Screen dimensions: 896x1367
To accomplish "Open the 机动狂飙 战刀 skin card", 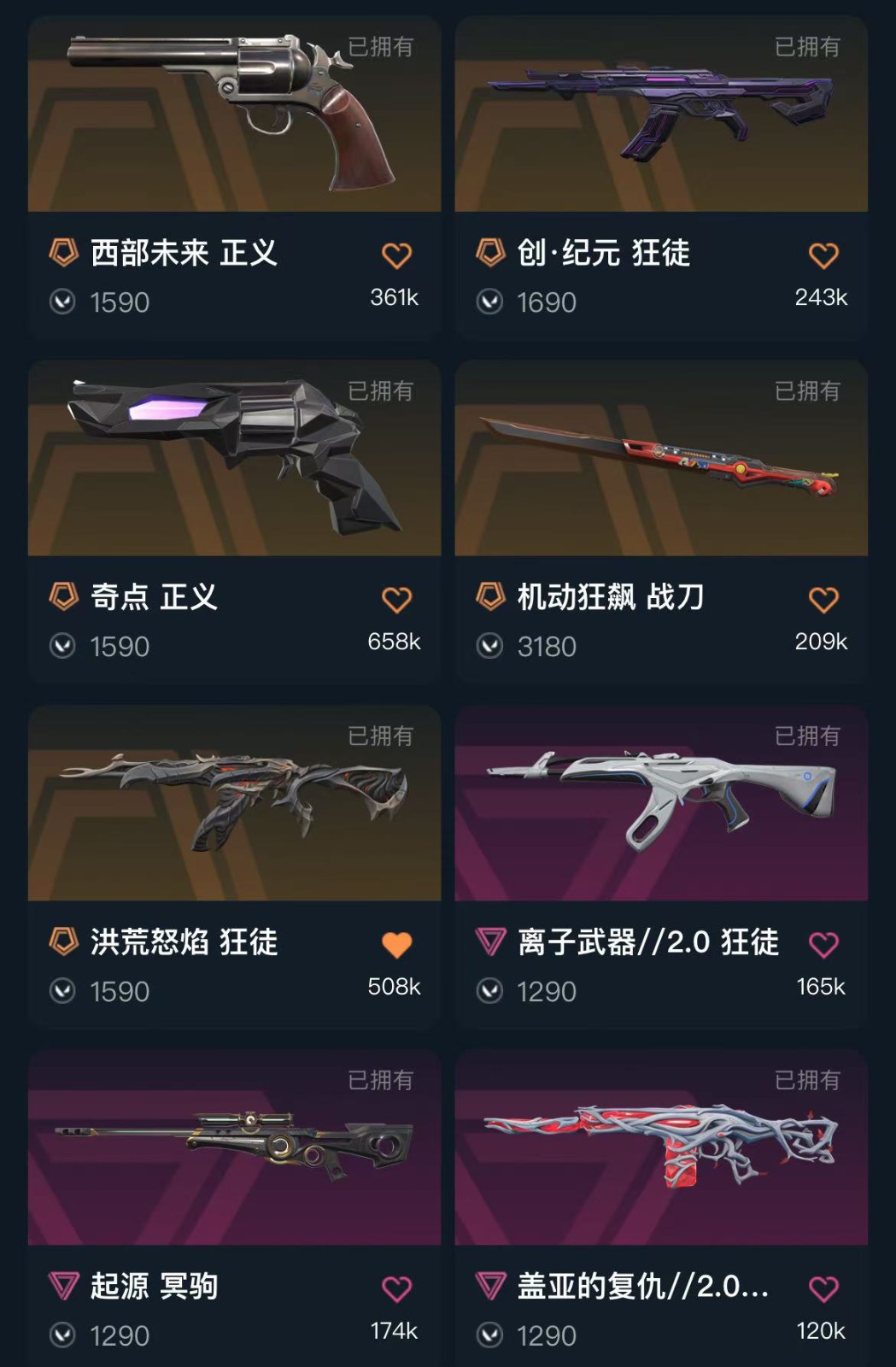I will click(x=661, y=461).
